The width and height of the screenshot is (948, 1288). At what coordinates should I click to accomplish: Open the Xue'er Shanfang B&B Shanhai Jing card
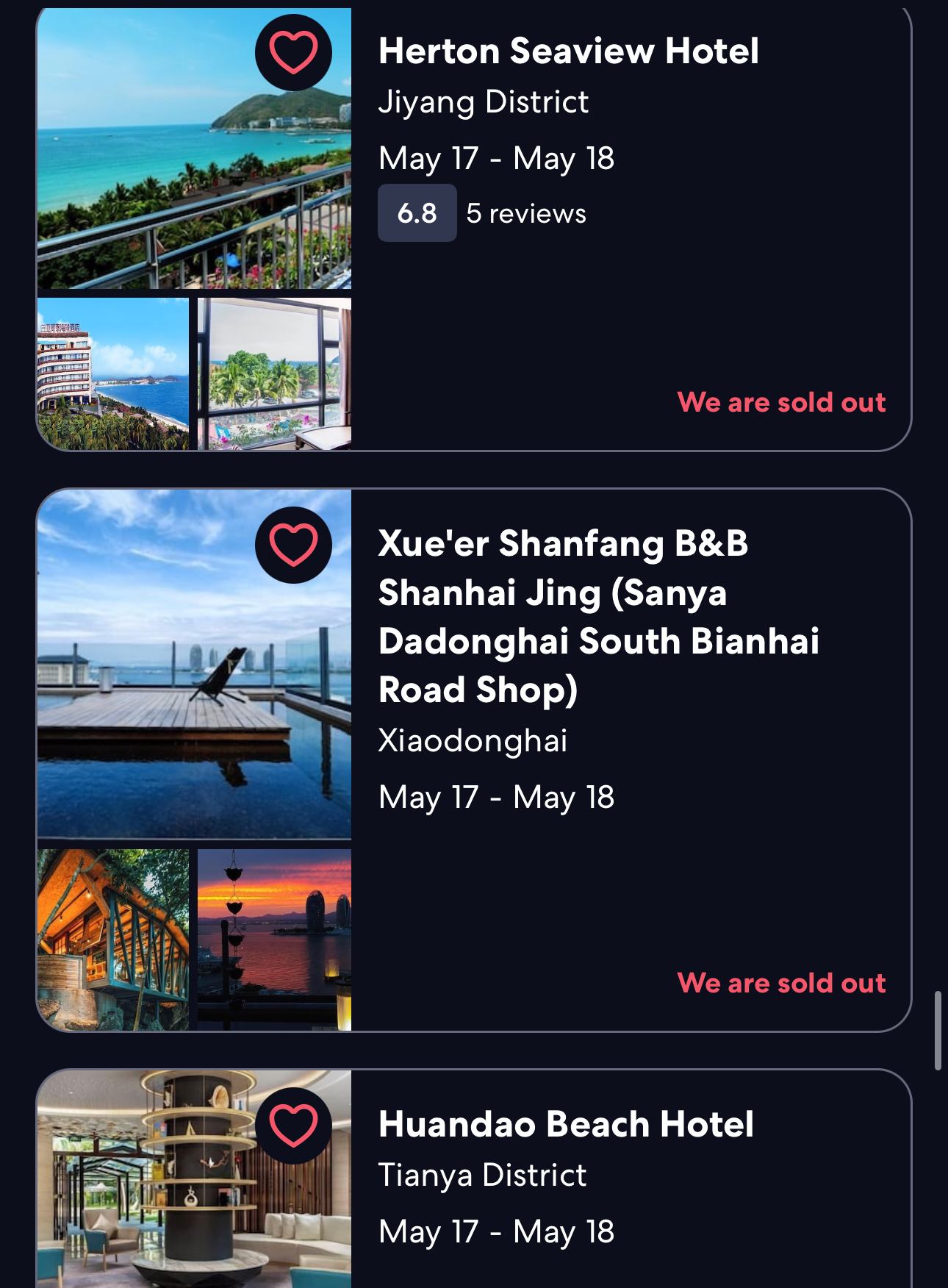[598, 616]
